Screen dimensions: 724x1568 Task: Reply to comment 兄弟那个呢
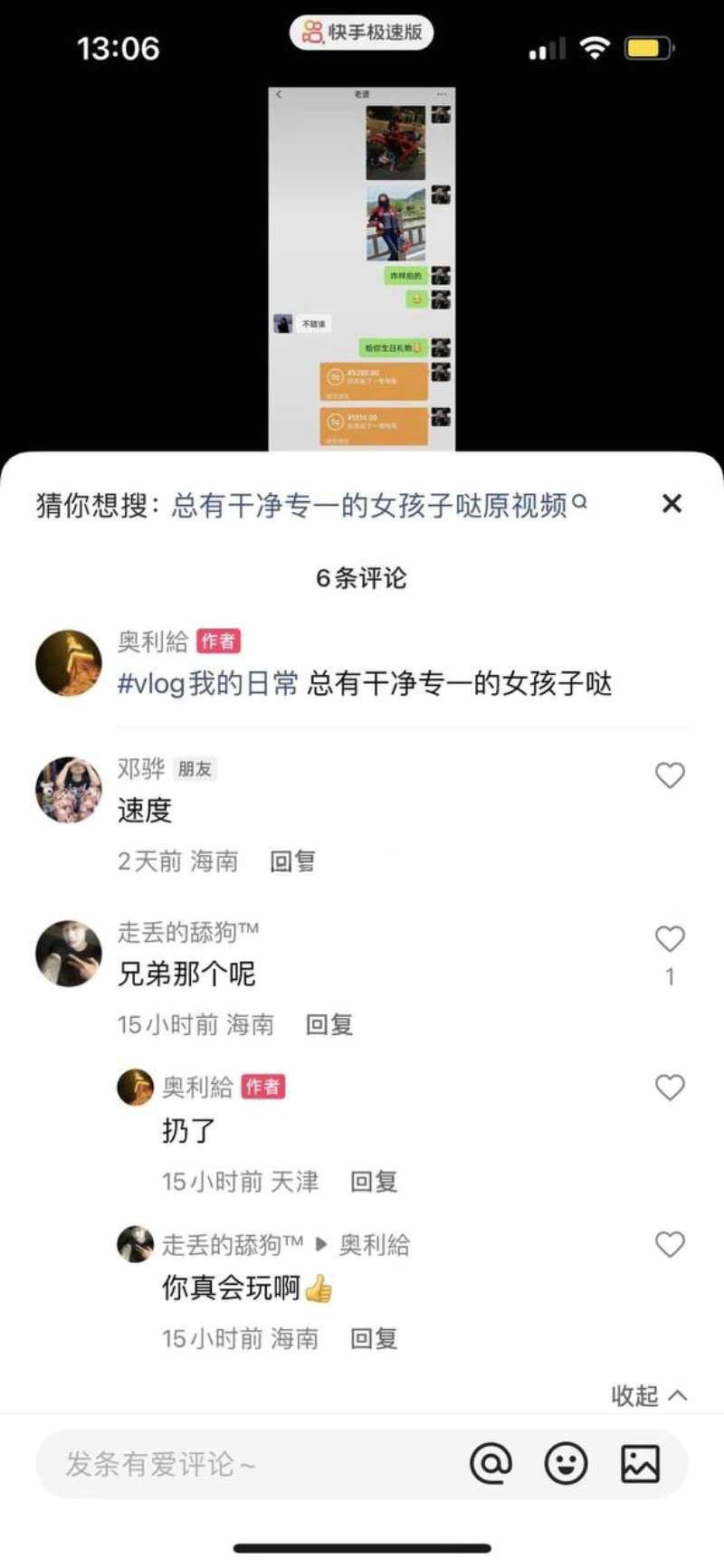point(329,1024)
